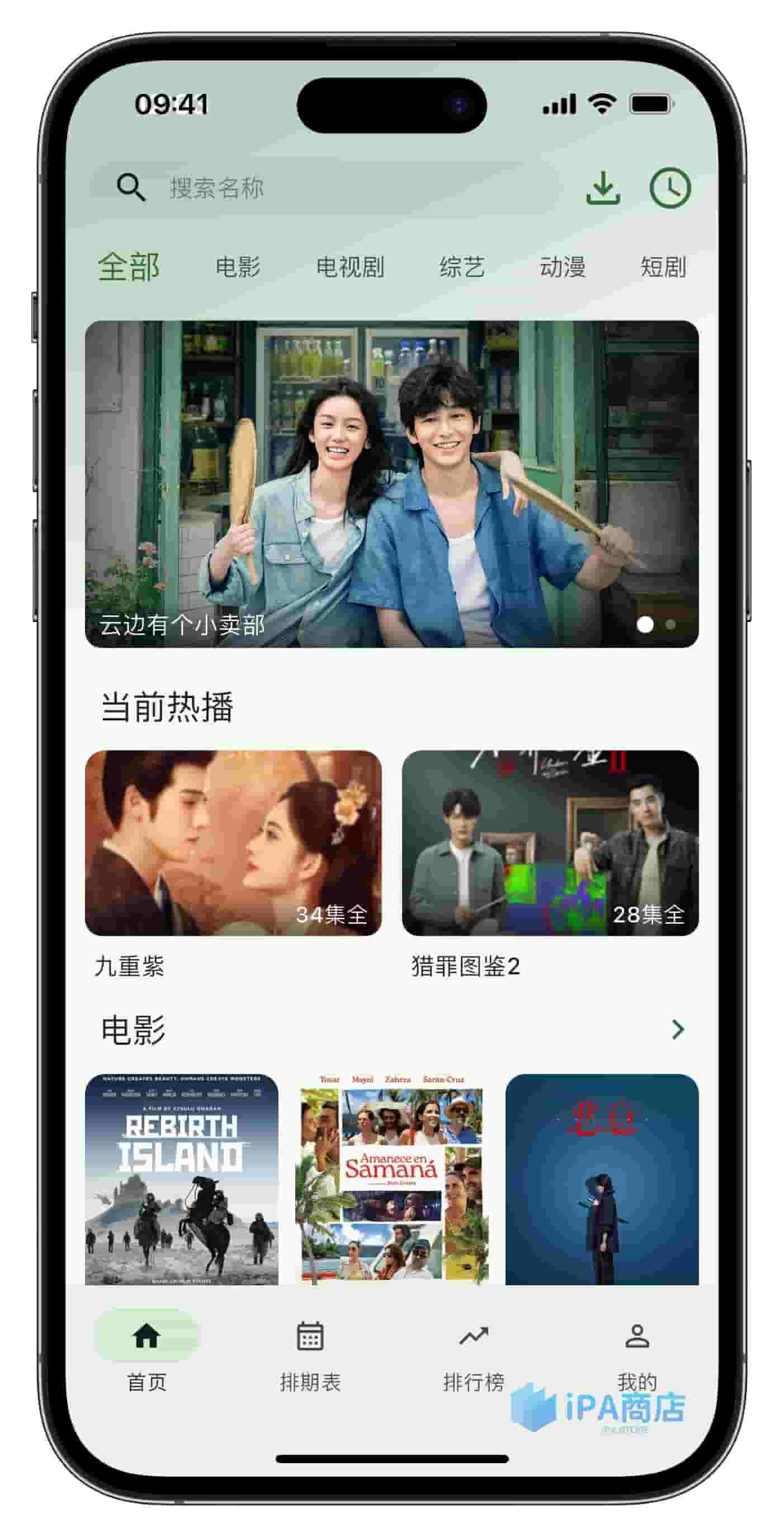Open the 九重紫 show card
Viewport: 784px width, 1537px height.
pyautogui.click(x=233, y=842)
